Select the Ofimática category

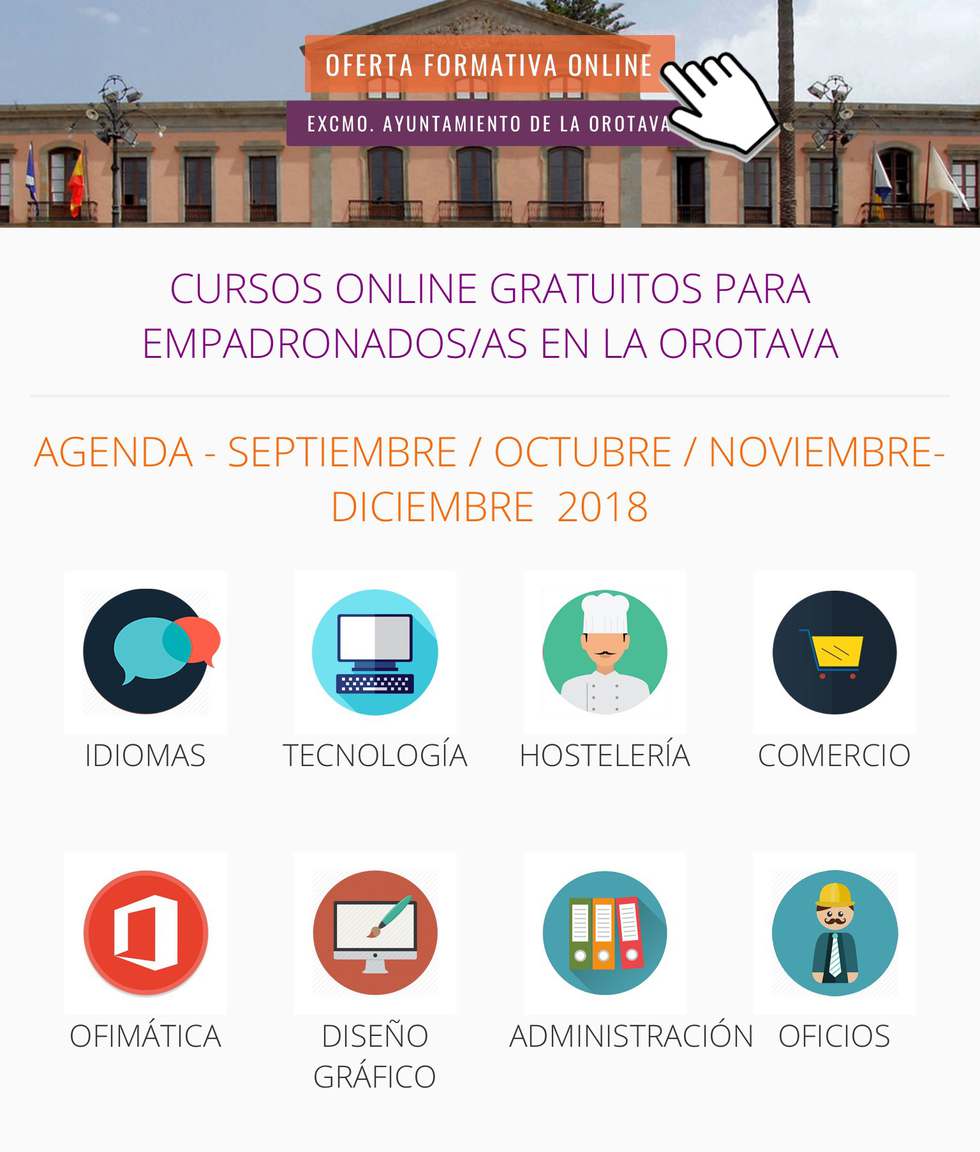[145, 933]
